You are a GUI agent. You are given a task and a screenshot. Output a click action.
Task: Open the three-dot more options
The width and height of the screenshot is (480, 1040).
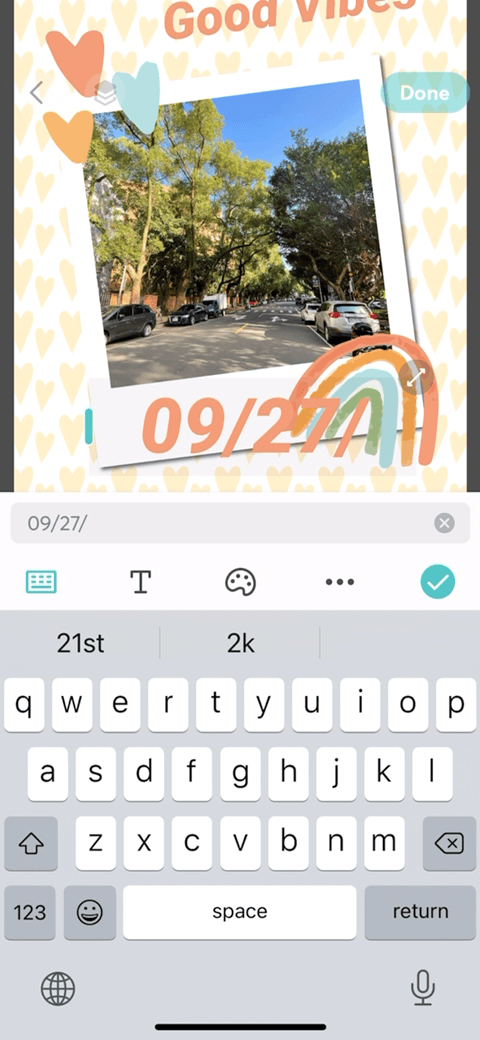tap(339, 582)
